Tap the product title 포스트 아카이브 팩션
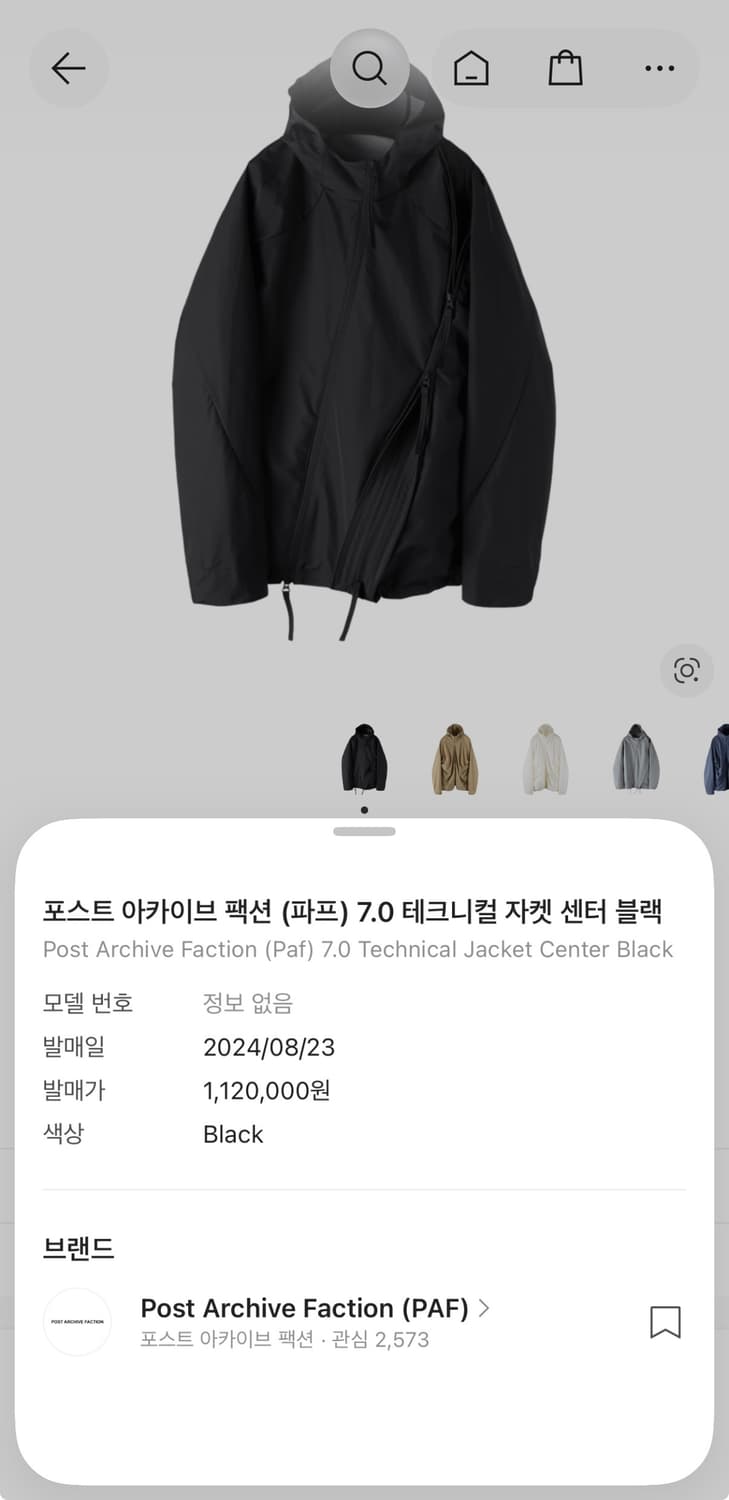The width and height of the screenshot is (729, 1500). (357, 911)
